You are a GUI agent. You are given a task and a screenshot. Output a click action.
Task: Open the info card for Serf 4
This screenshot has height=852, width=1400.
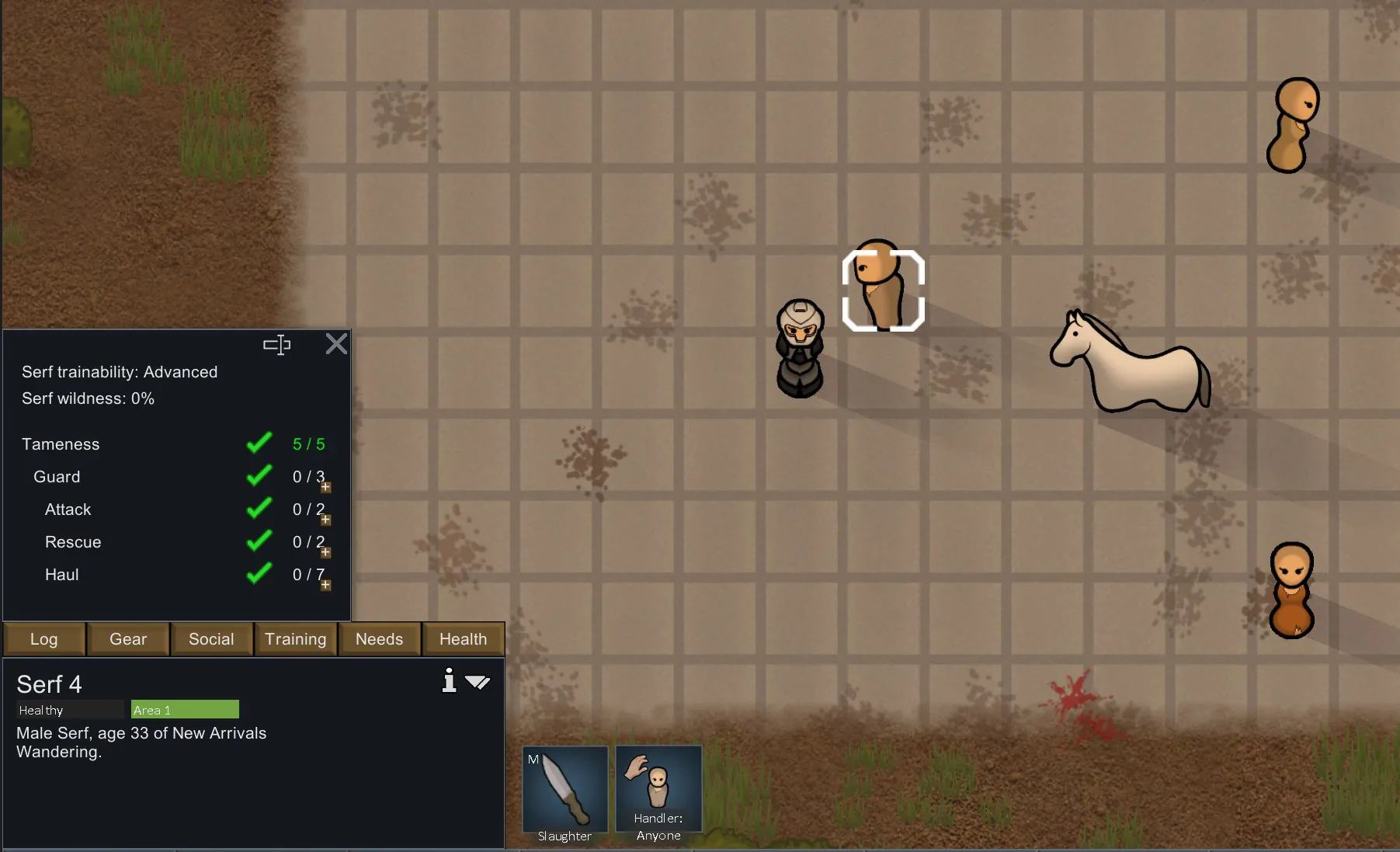point(449,681)
